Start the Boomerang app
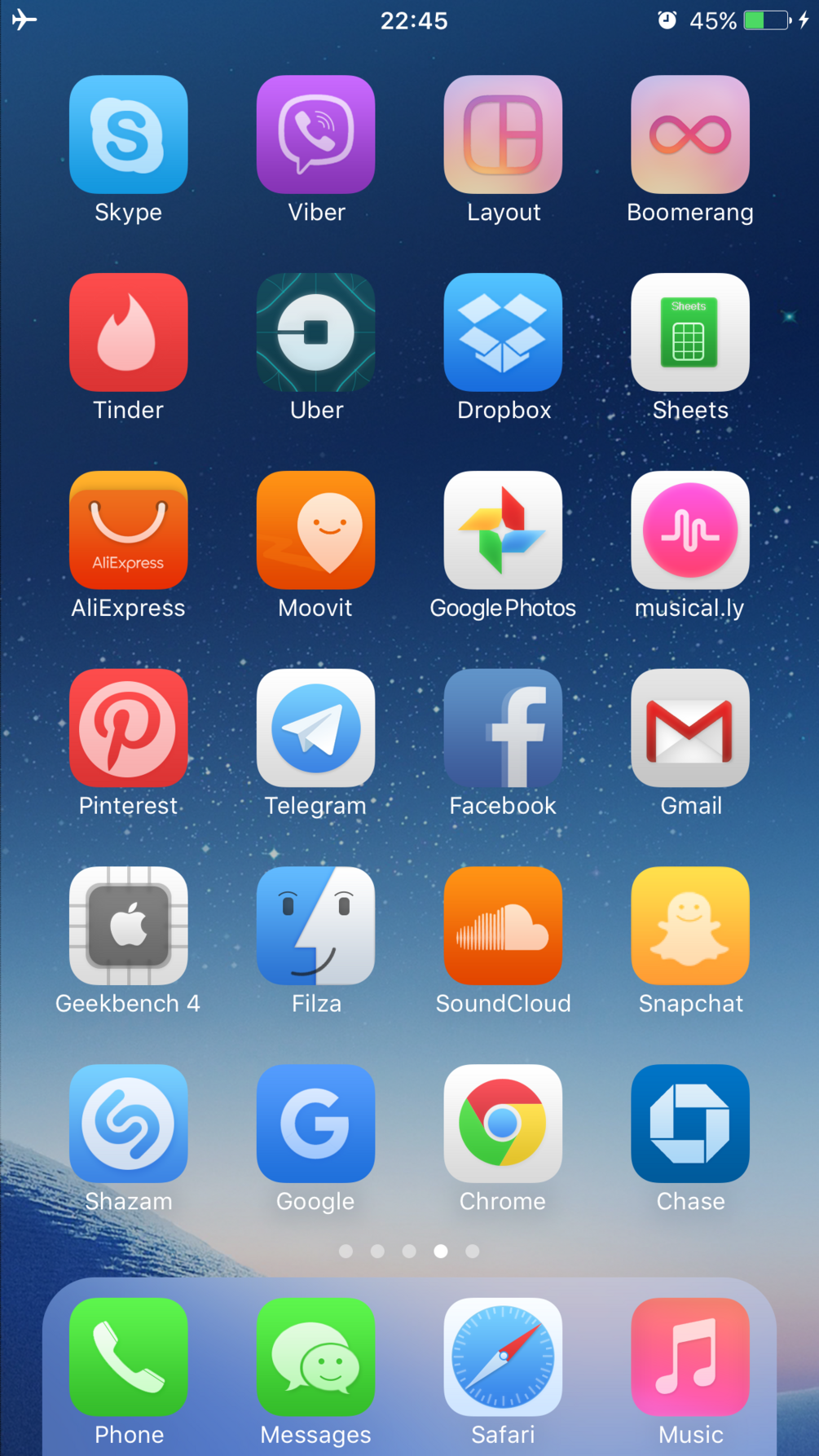Viewport: 819px width, 1456px height. coord(689,134)
